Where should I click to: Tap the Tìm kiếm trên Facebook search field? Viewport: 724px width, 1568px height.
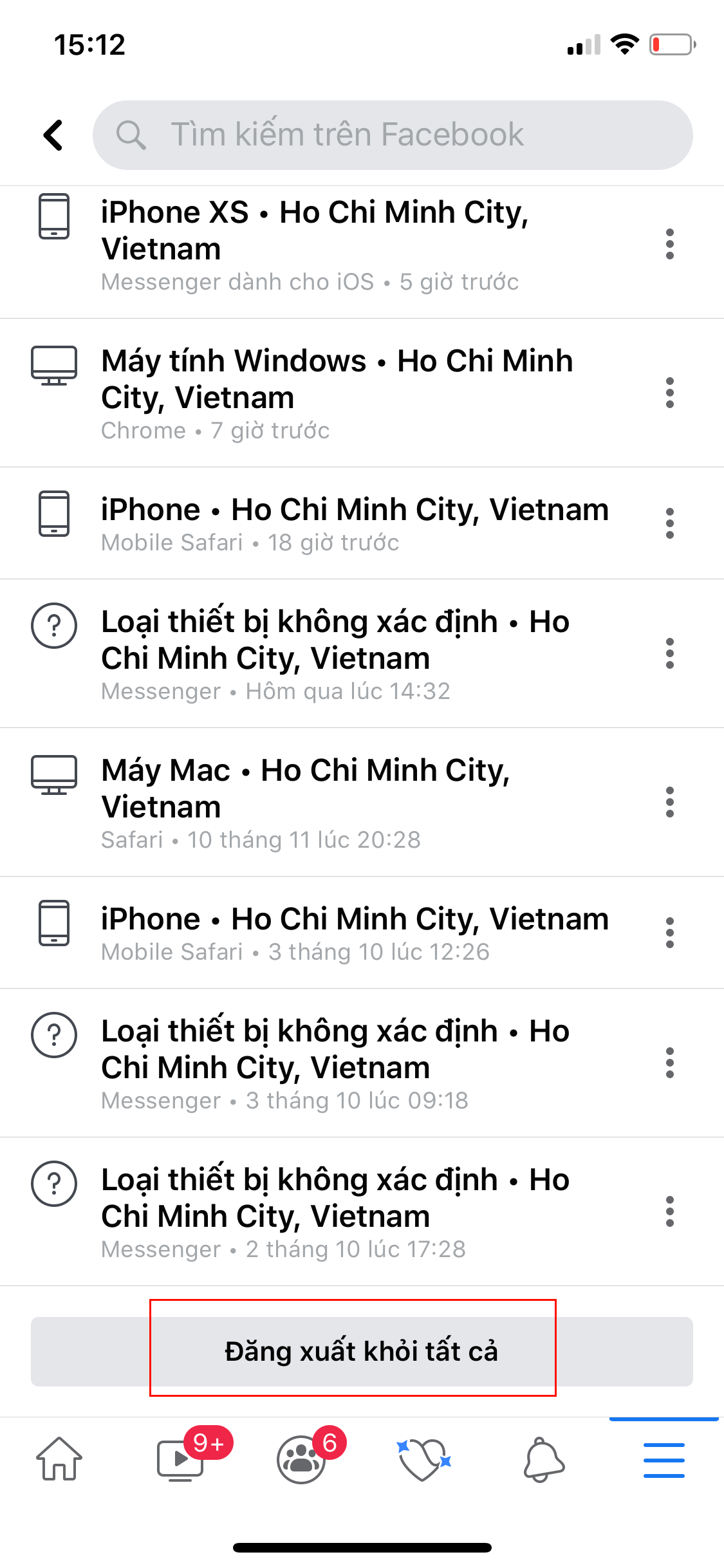pos(393,135)
